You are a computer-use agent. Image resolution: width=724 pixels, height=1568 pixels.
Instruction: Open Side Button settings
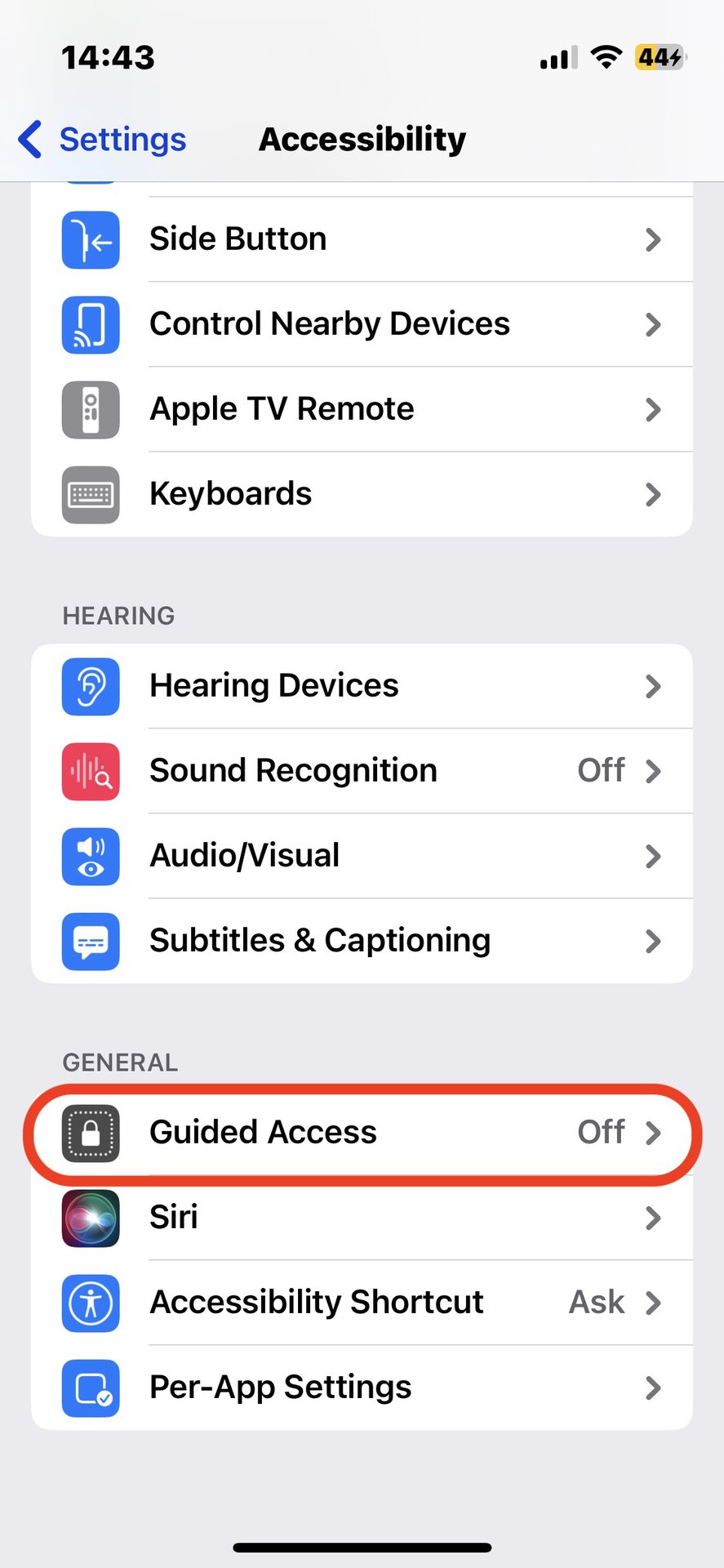(x=362, y=239)
